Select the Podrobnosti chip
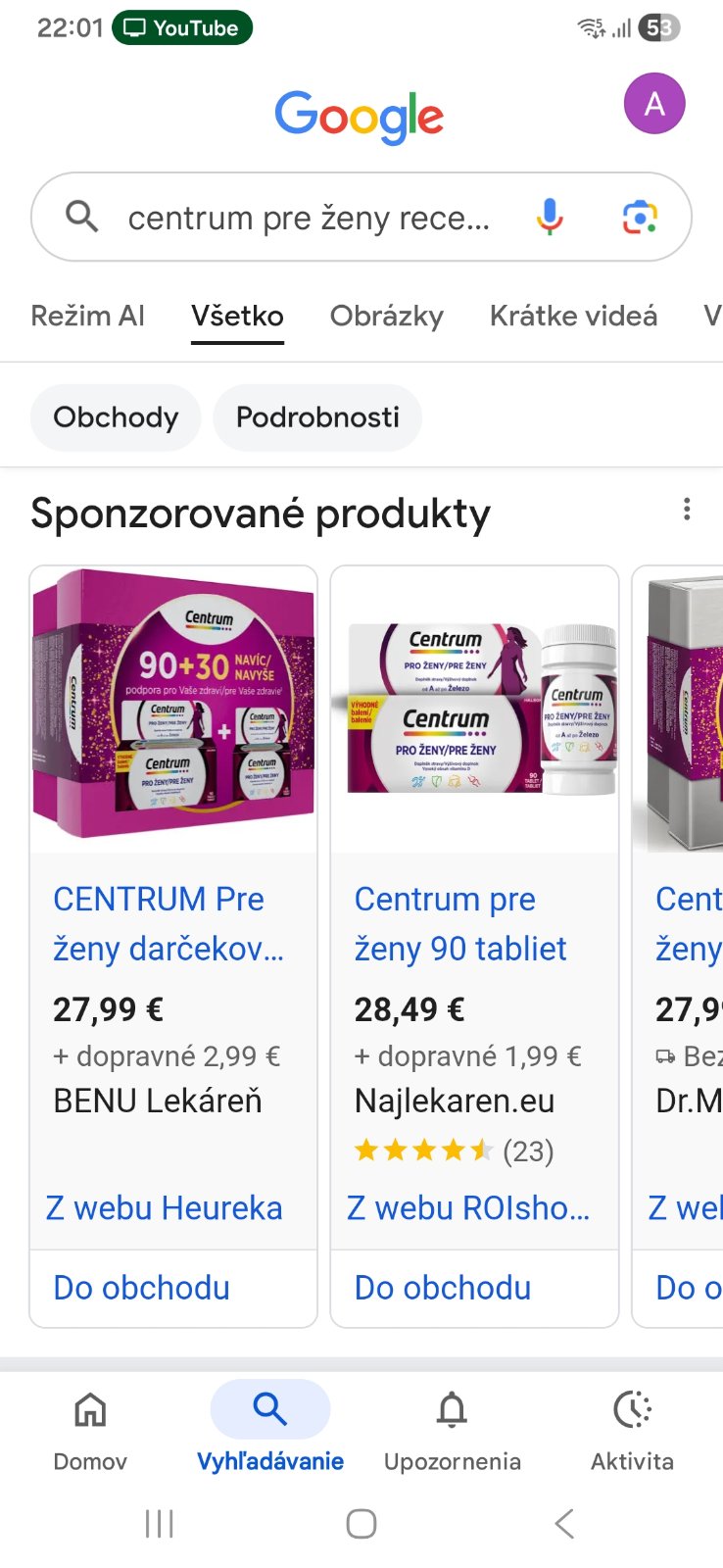 317,417
